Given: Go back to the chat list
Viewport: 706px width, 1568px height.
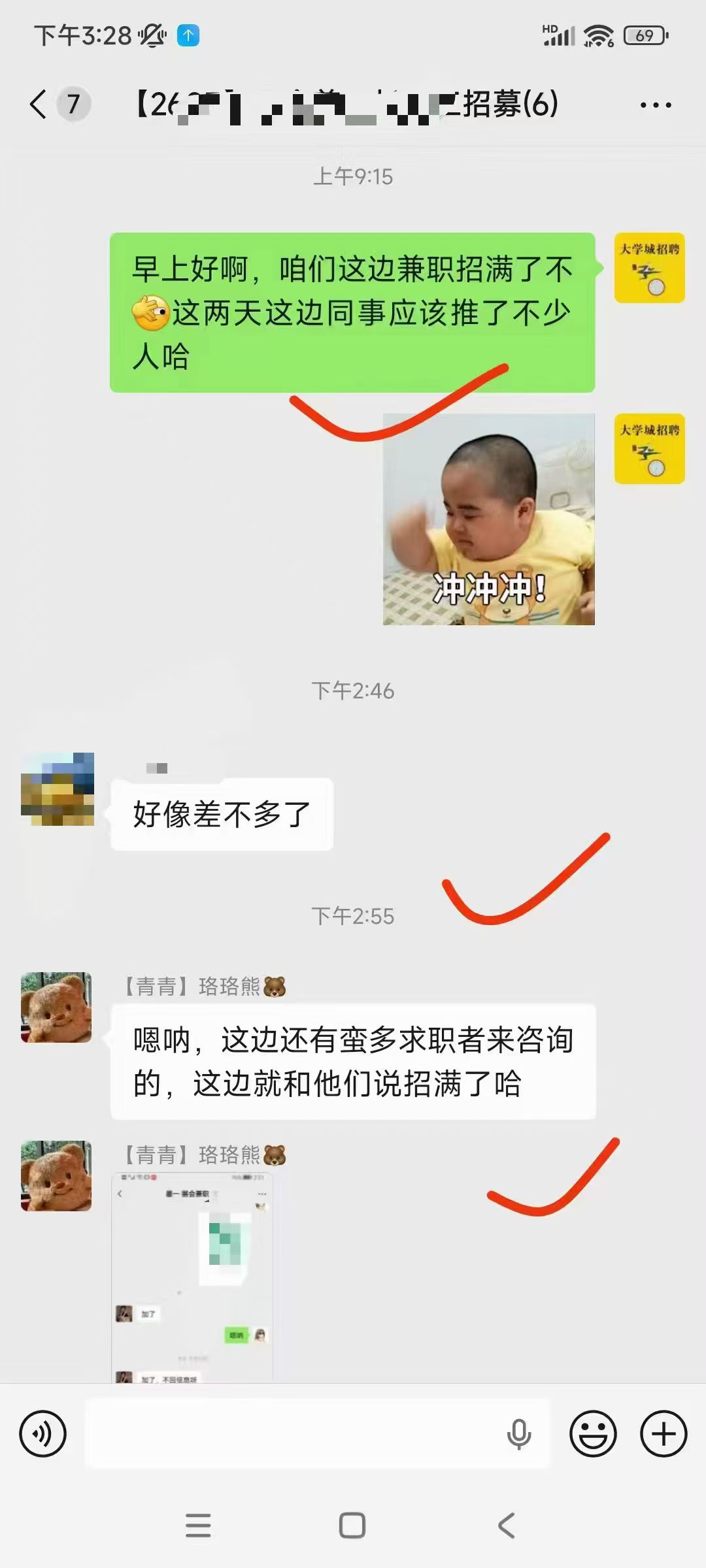Looking at the screenshot, I should coord(39,104).
